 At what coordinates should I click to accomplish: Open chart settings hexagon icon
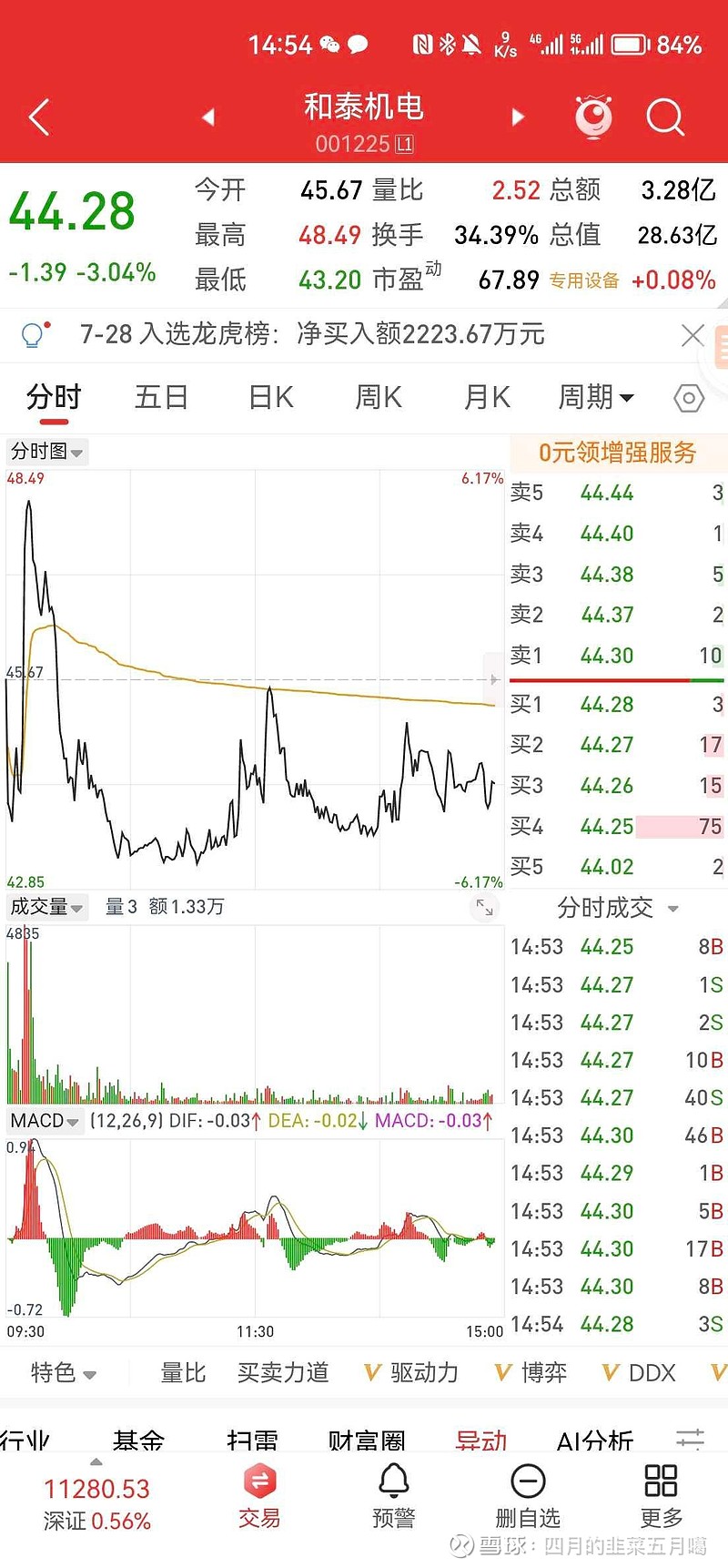(689, 398)
